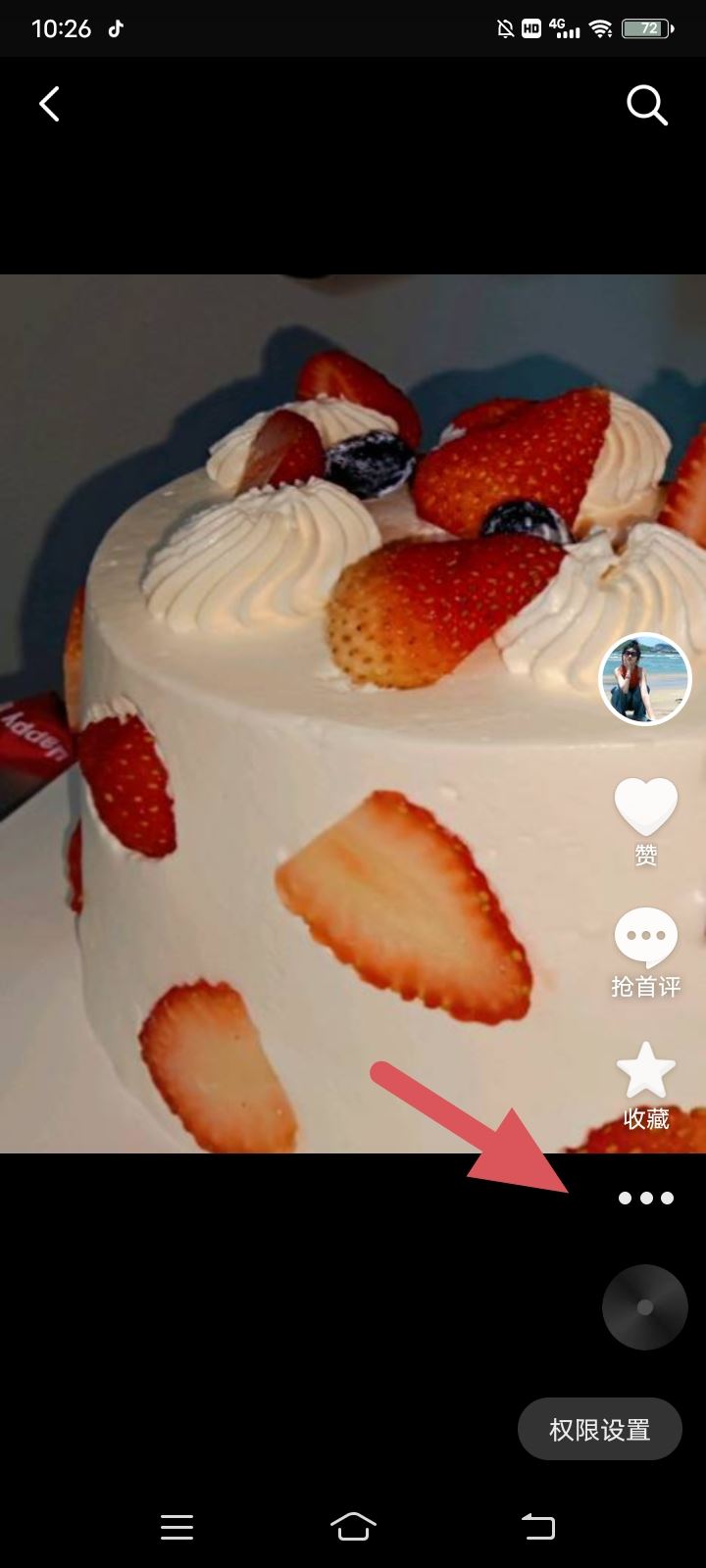This screenshot has width=706, height=1568.
Task: Save video with the 收藏 star
Action: click(645, 1071)
